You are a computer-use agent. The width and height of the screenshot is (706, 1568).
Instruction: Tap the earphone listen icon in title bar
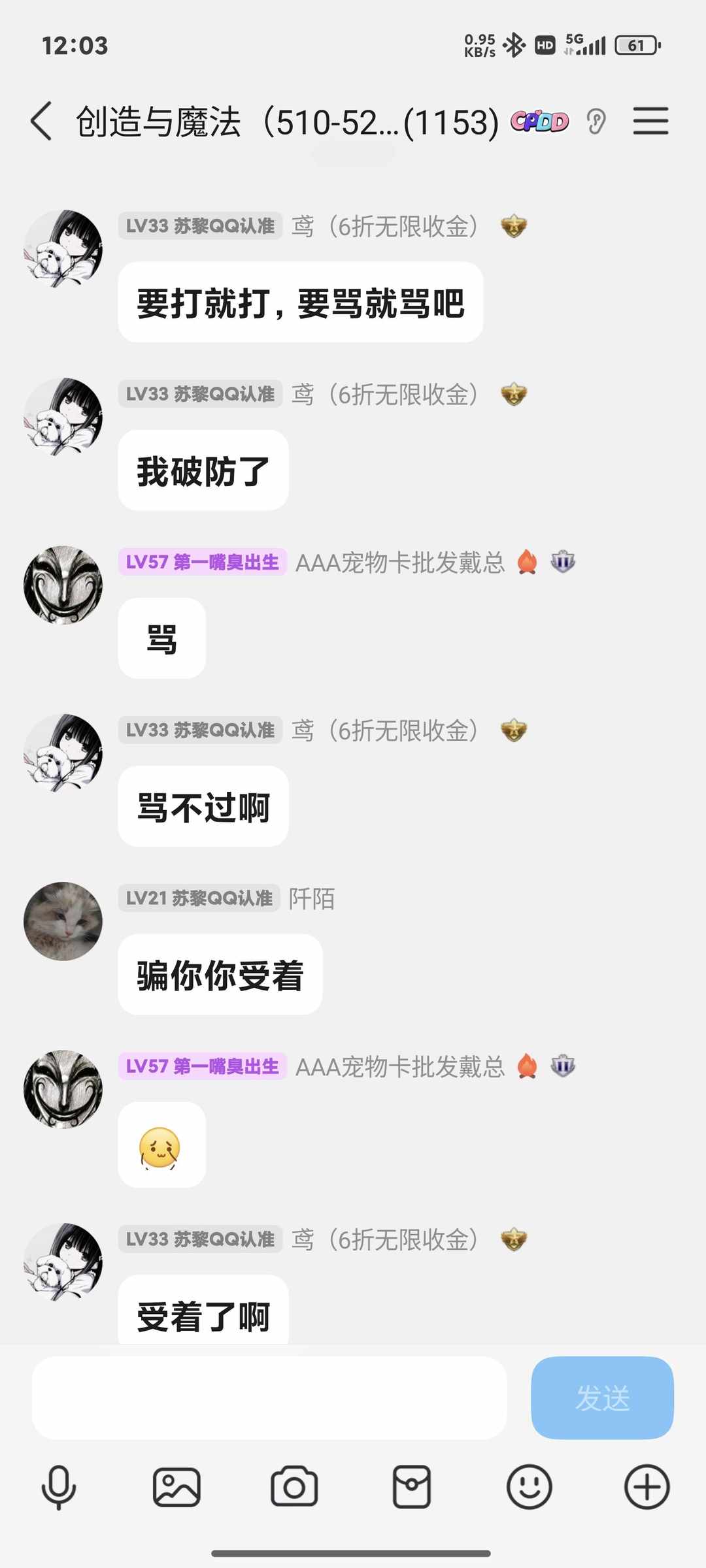(596, 122)
